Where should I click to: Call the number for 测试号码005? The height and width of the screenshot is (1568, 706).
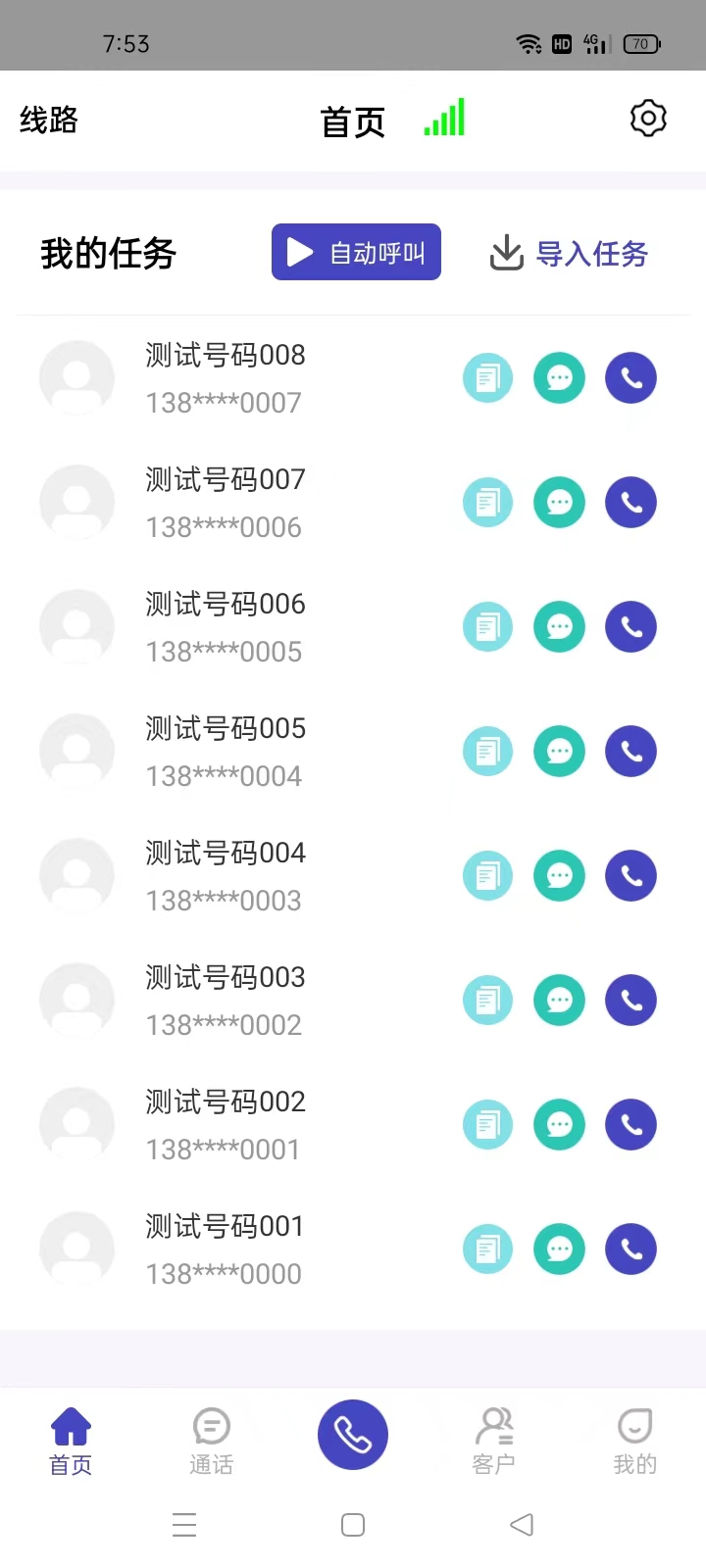[630, 752]
